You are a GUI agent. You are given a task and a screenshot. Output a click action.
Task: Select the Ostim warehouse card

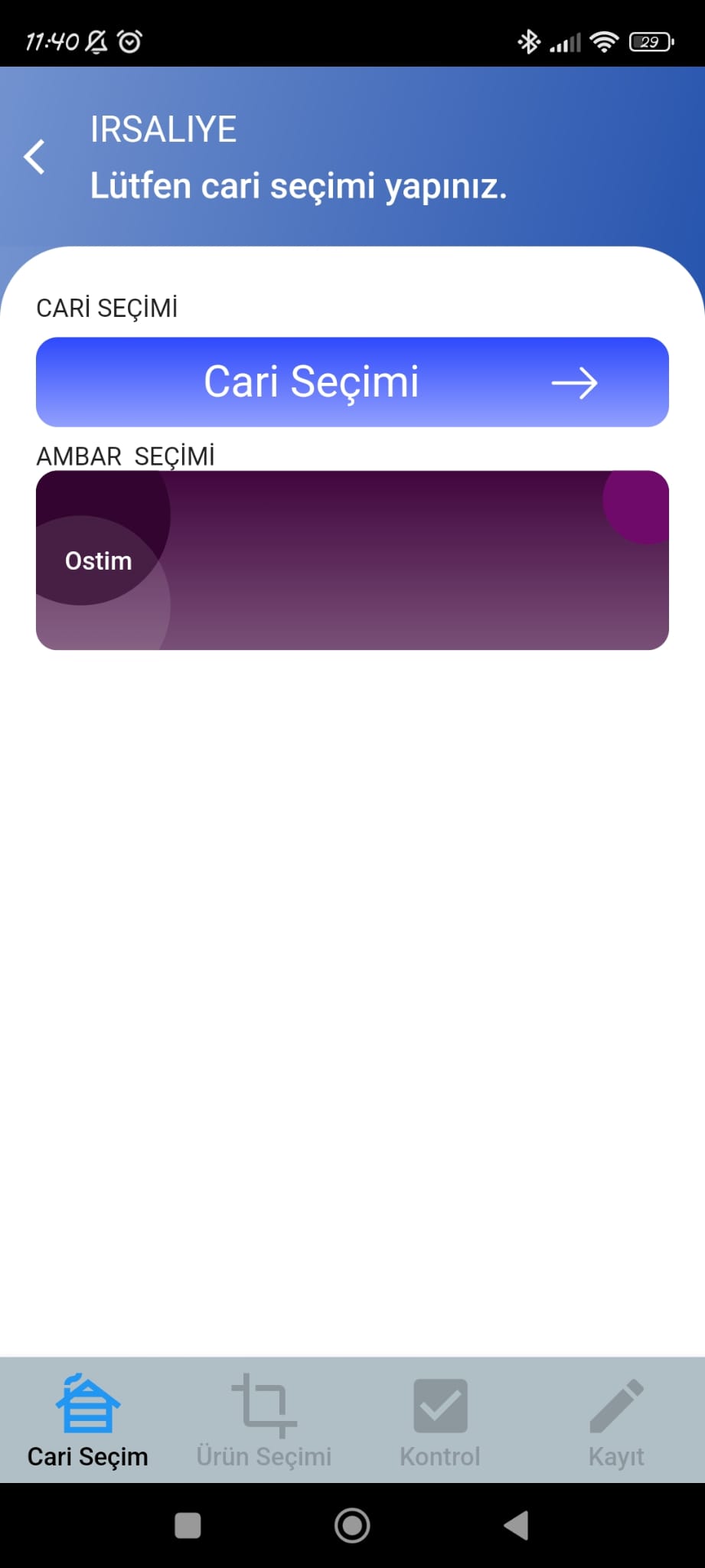click(352, 560)
